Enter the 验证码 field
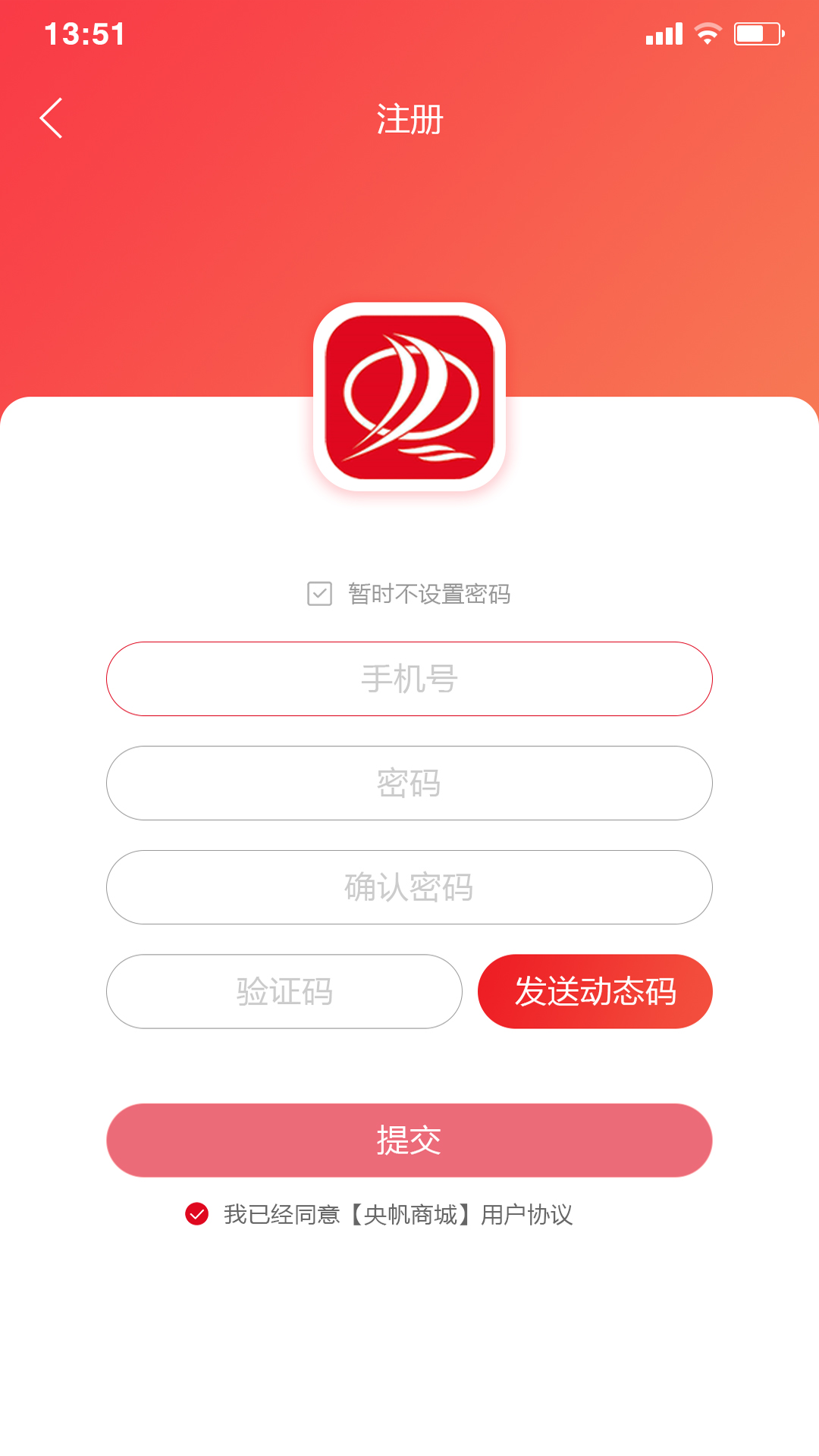819x1456 pixels. click(x=284, y=991)
